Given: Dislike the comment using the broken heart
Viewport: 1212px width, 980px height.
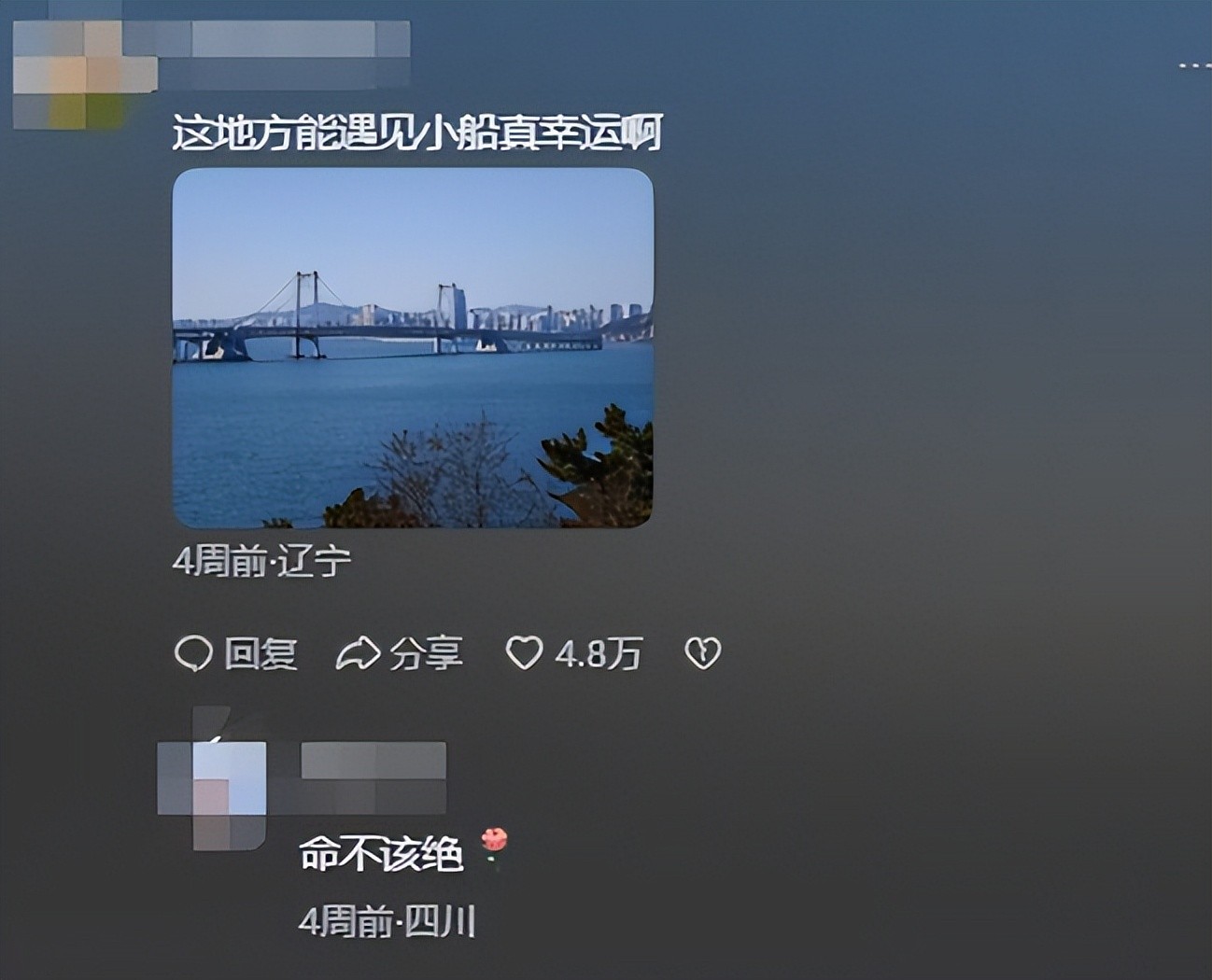Looking at the screenshot, I should (702, 653).
